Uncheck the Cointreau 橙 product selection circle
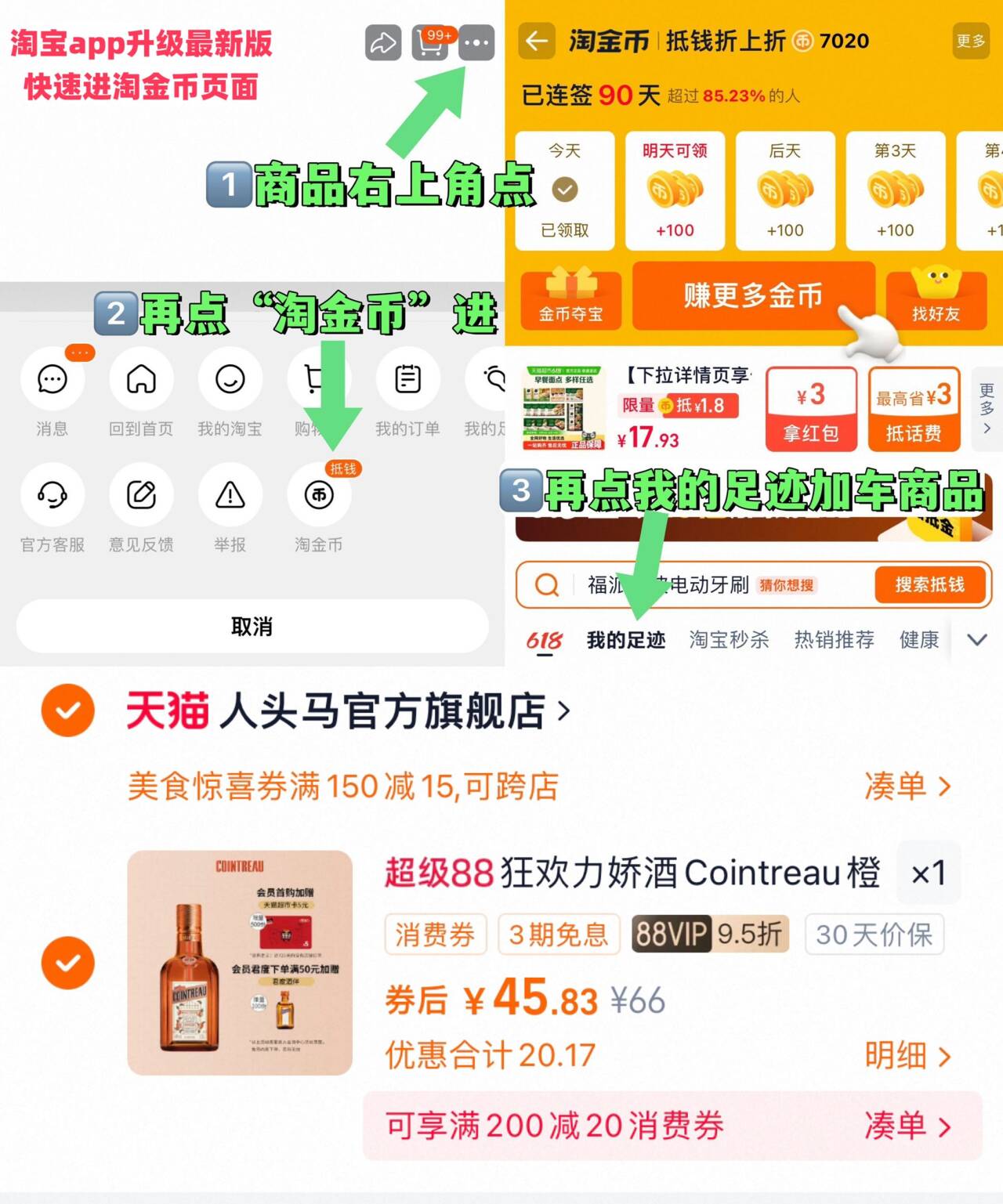 (67, 962)
